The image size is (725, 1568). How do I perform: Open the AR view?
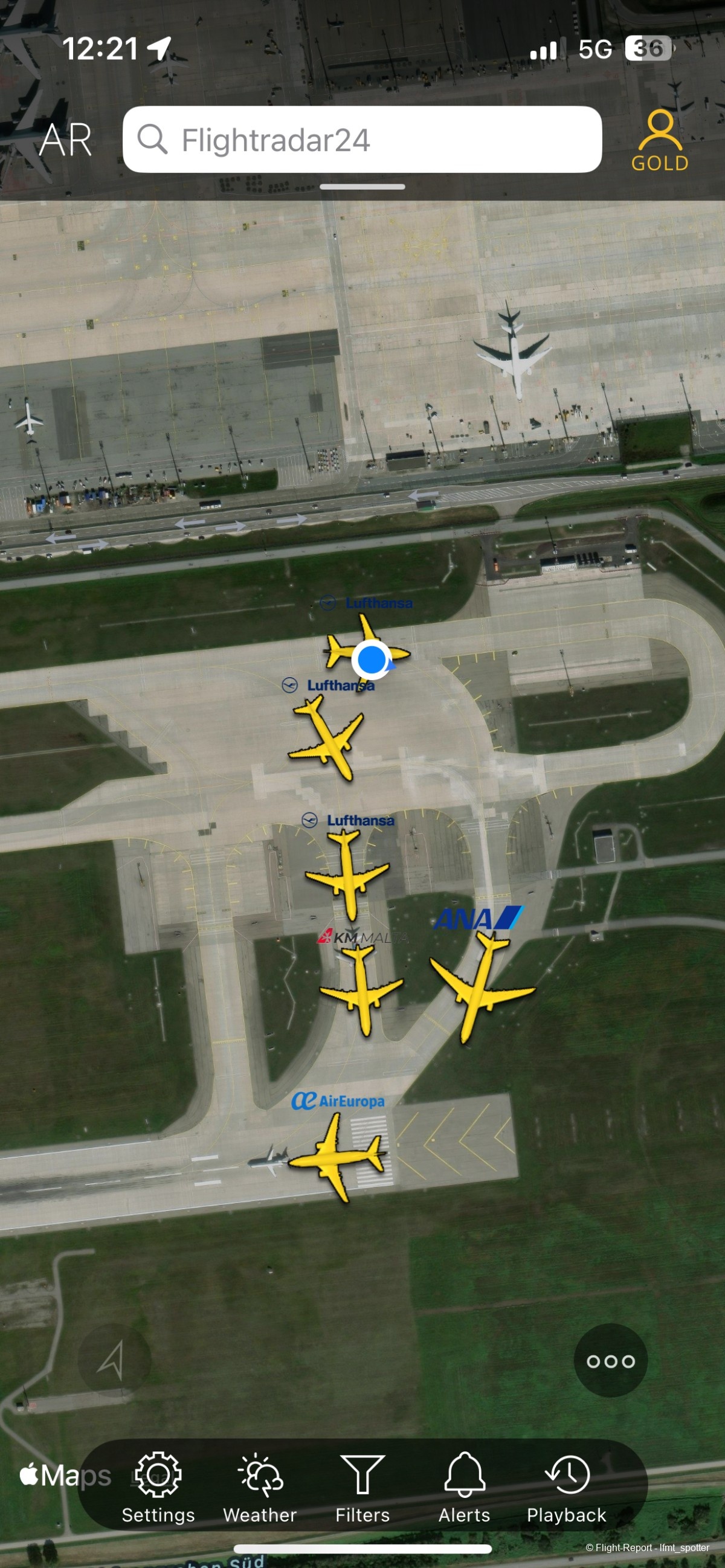[x=66, y=140]
